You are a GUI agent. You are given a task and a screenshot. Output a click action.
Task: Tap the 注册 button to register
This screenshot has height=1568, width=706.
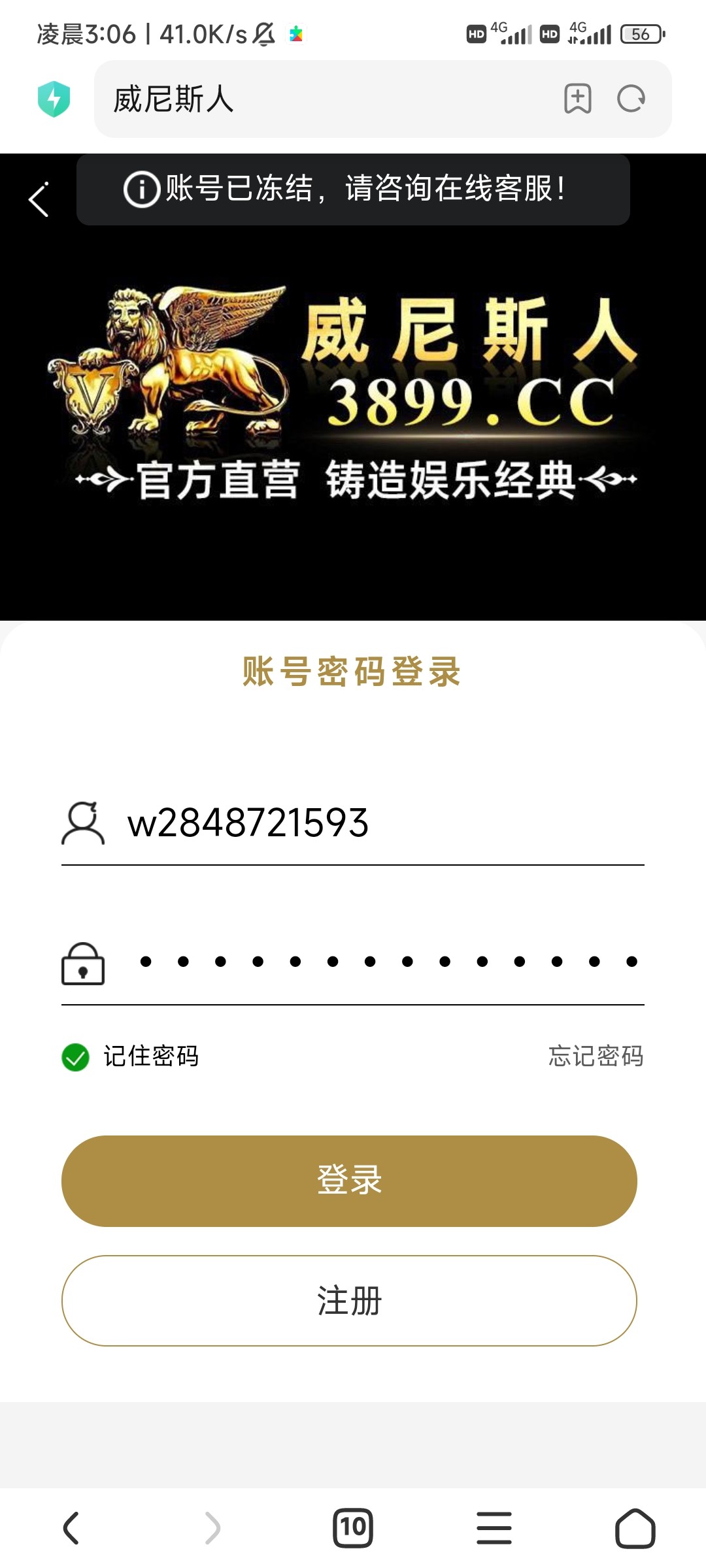[x=349, y=1301]
